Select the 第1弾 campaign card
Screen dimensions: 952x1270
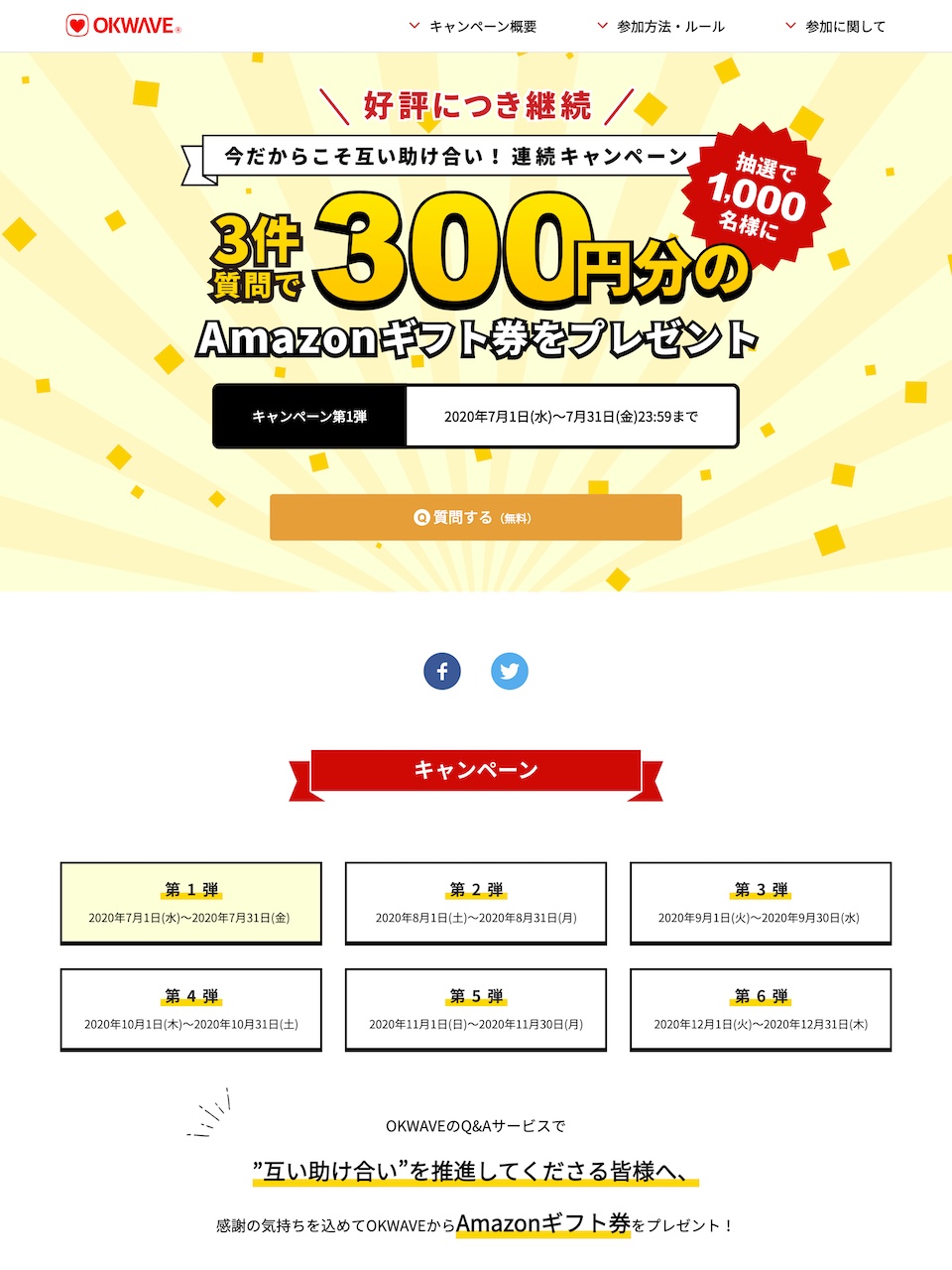190,903
